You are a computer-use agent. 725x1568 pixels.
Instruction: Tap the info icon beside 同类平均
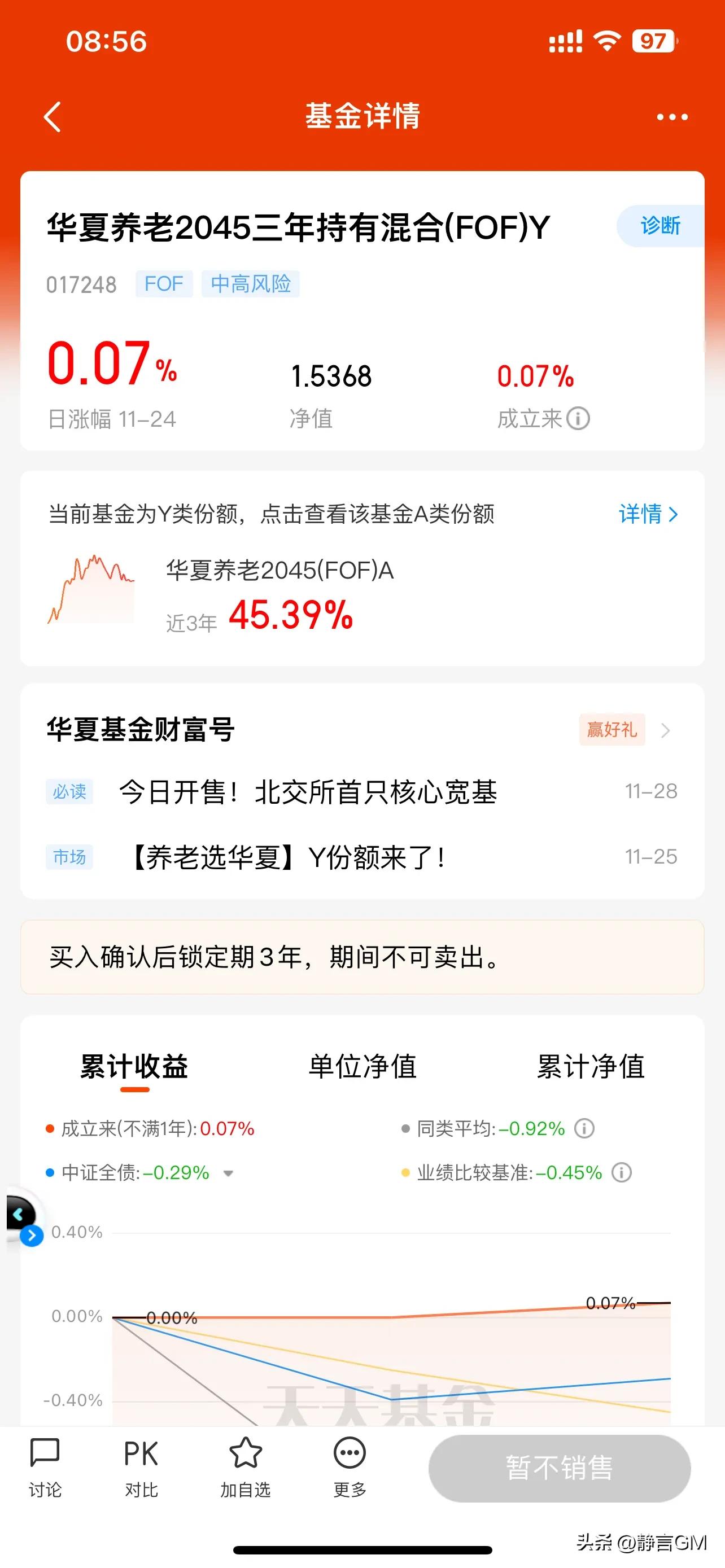pos(584,1128)
